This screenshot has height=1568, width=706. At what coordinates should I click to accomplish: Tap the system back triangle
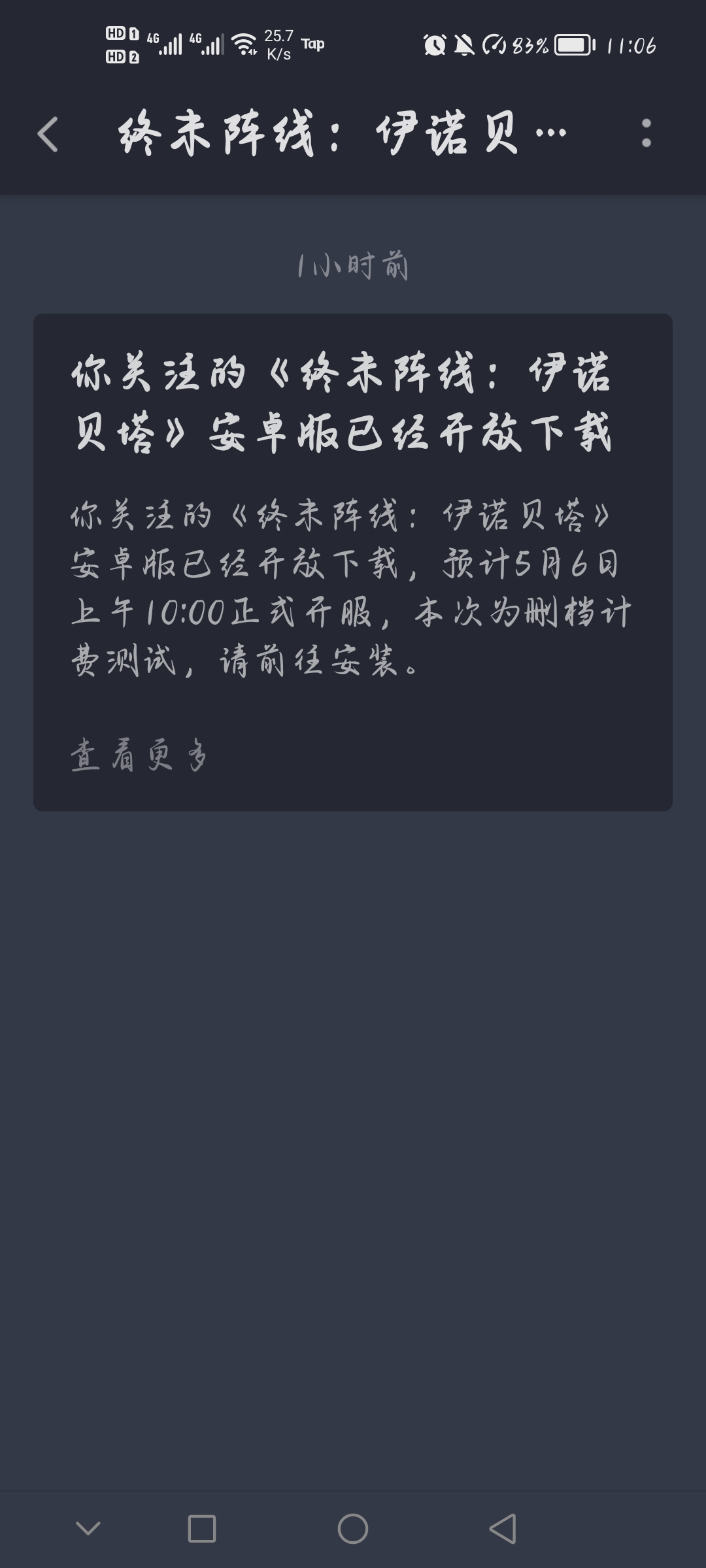pyautogui.click(x=503, y=1529)
